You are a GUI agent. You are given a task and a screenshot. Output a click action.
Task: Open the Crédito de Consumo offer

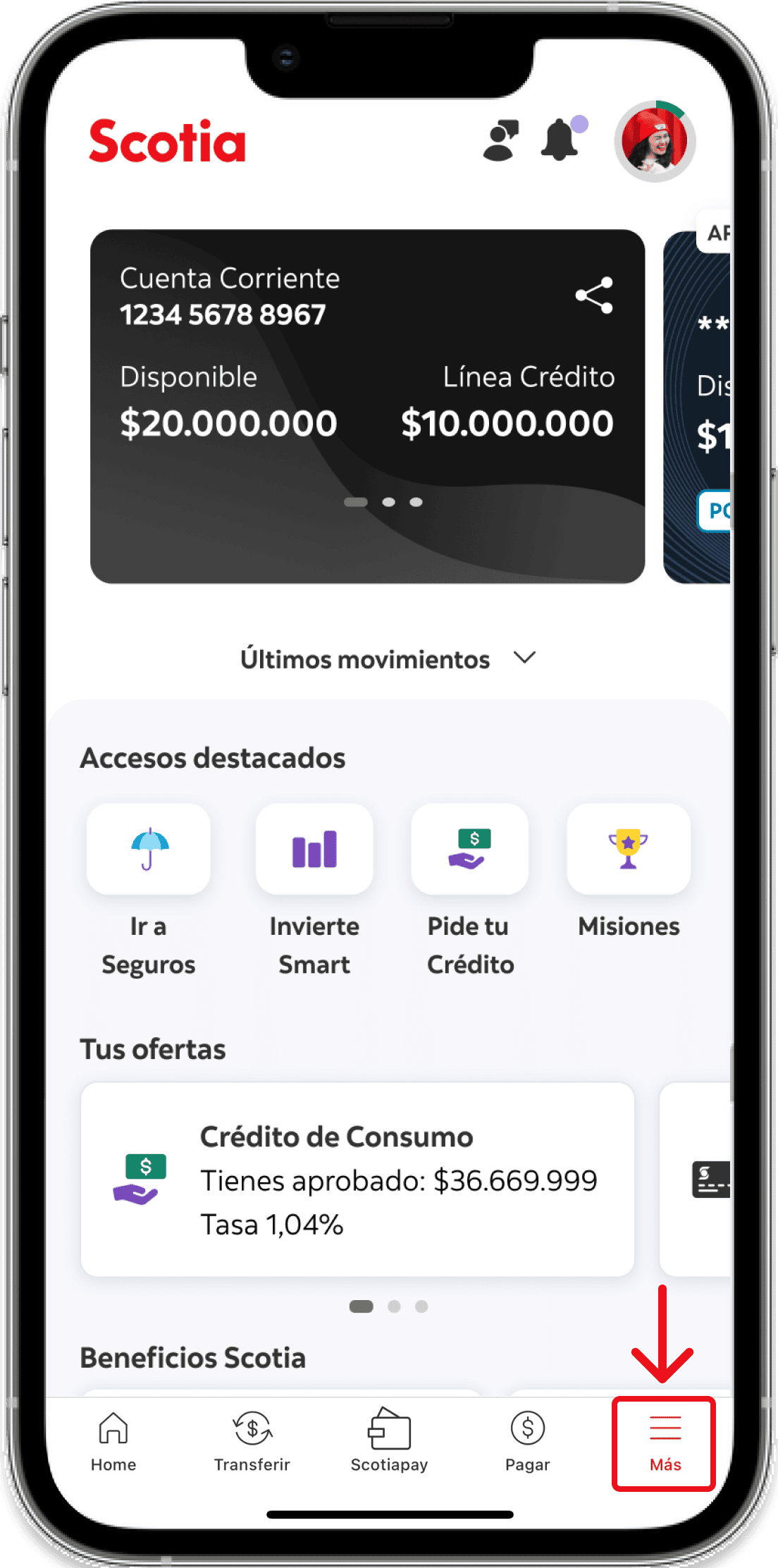tap(357, 1180)
